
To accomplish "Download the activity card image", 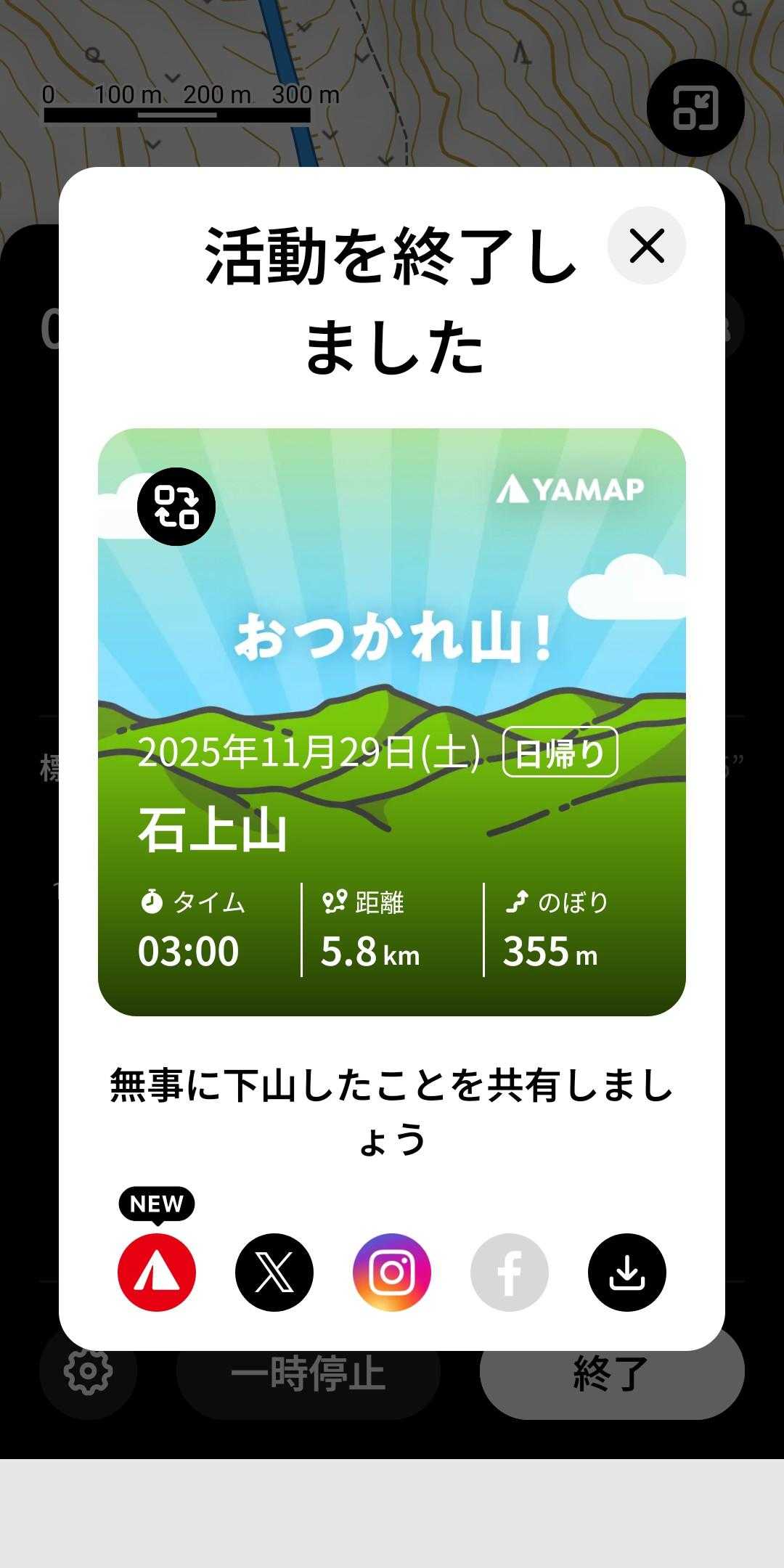I will (627, 1272).
